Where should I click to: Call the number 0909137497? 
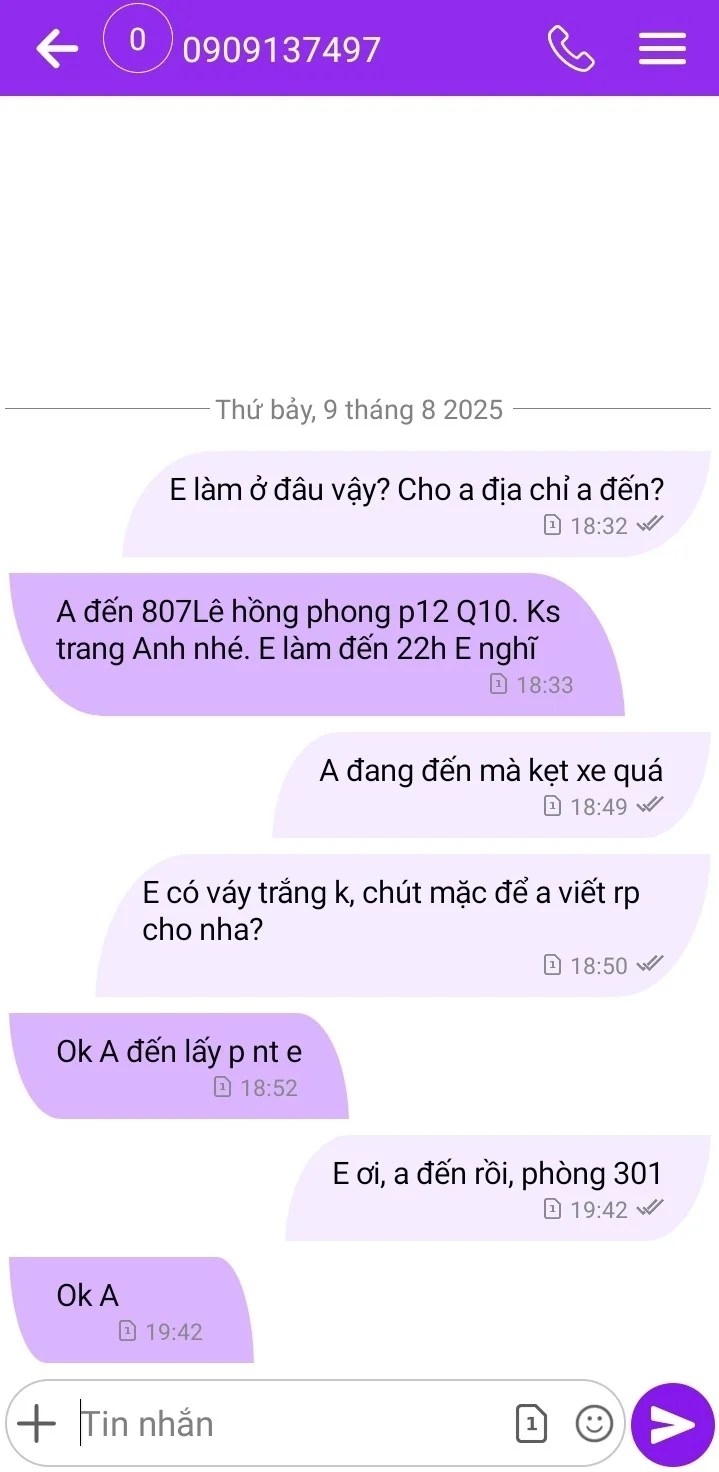[x=571, y=48]
